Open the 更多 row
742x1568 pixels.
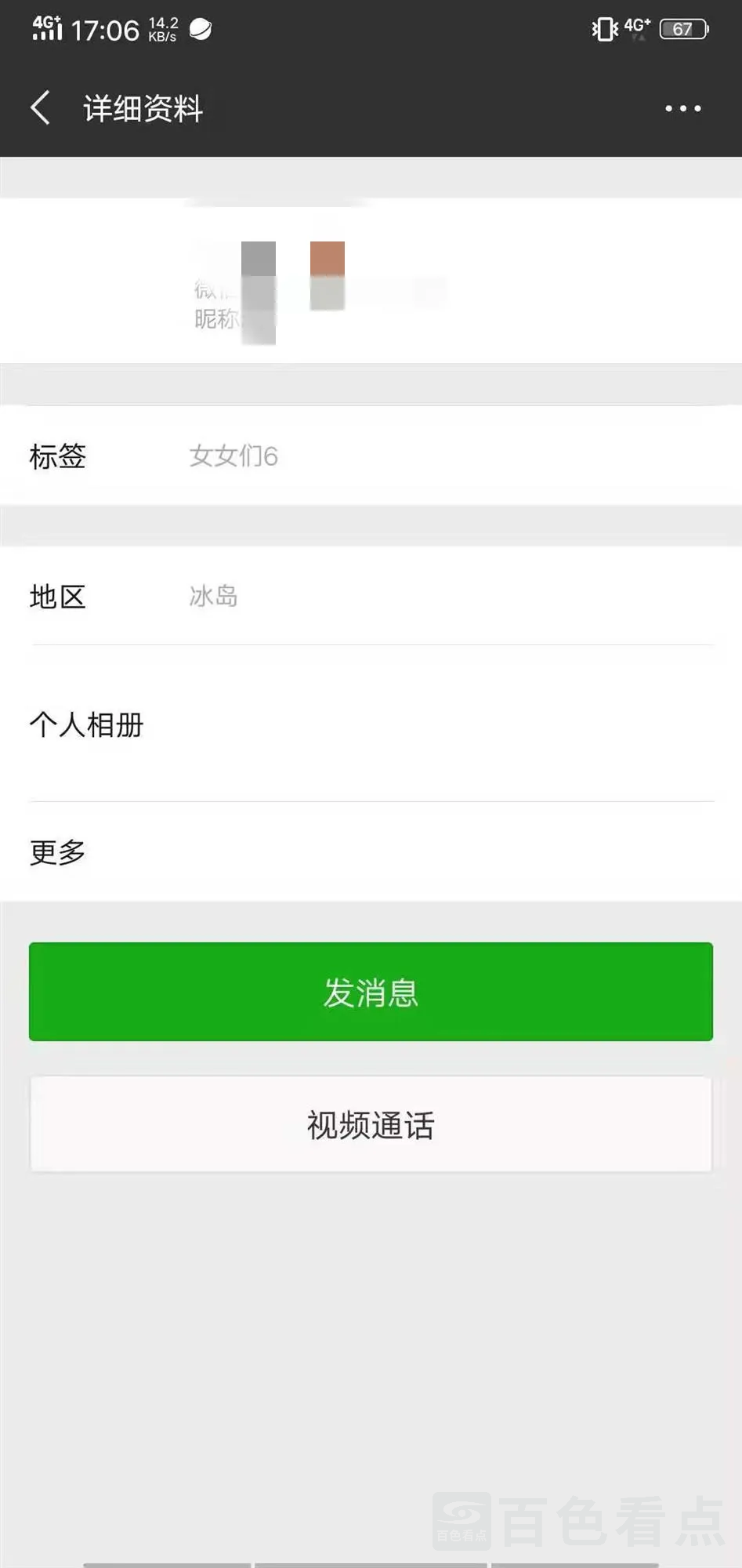click(371, 852)
